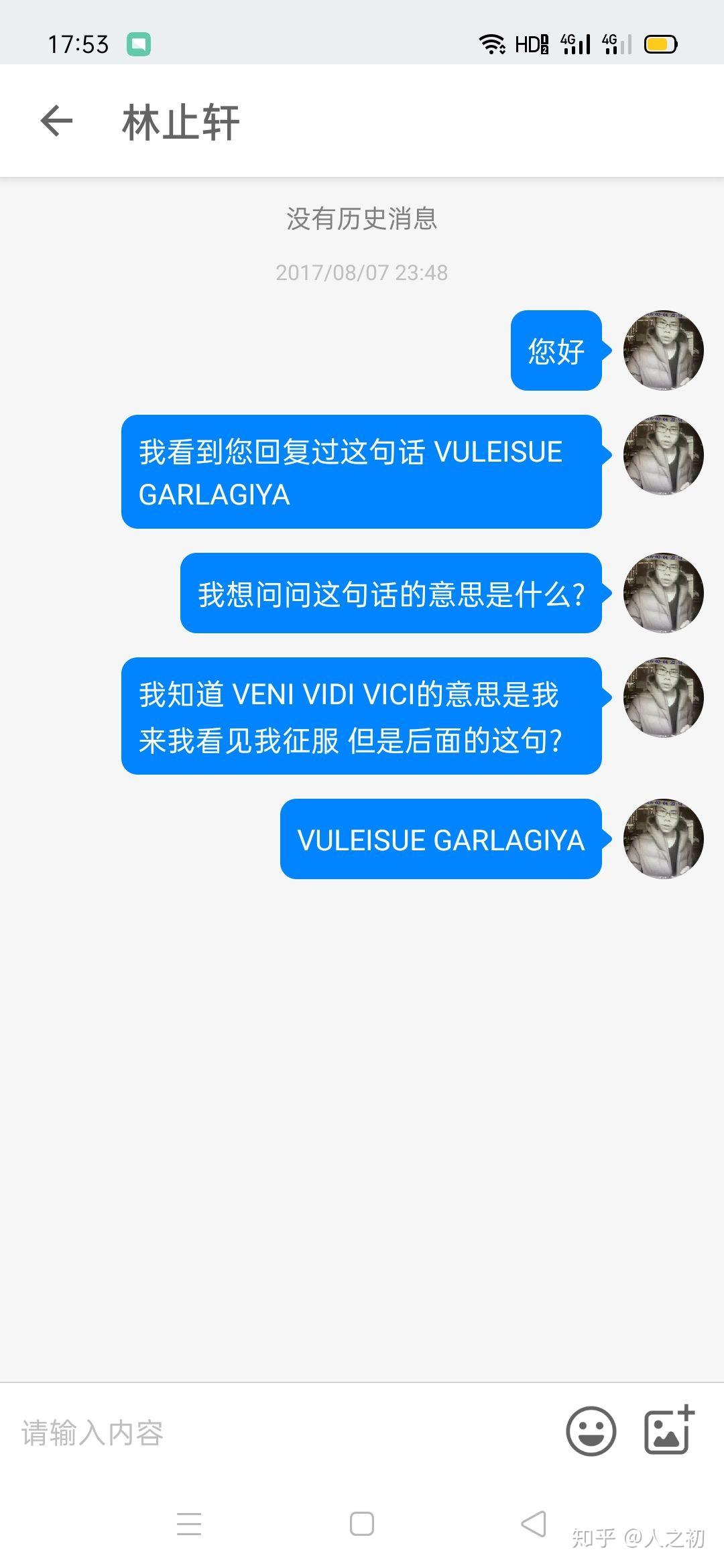724x1568 pixels.
Task: Attach an image to the message
Action: (x=668, y=1431)
